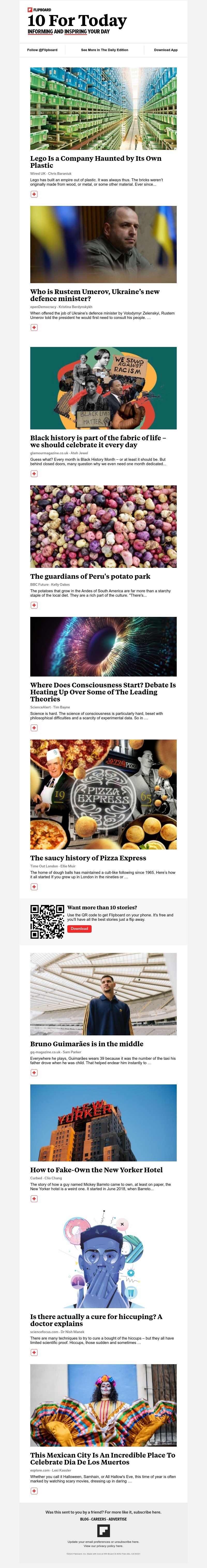This screenshot has width=207, height=1568.
Task: Open the guardians of Peru's potato park
Action: tap(90, 576)
